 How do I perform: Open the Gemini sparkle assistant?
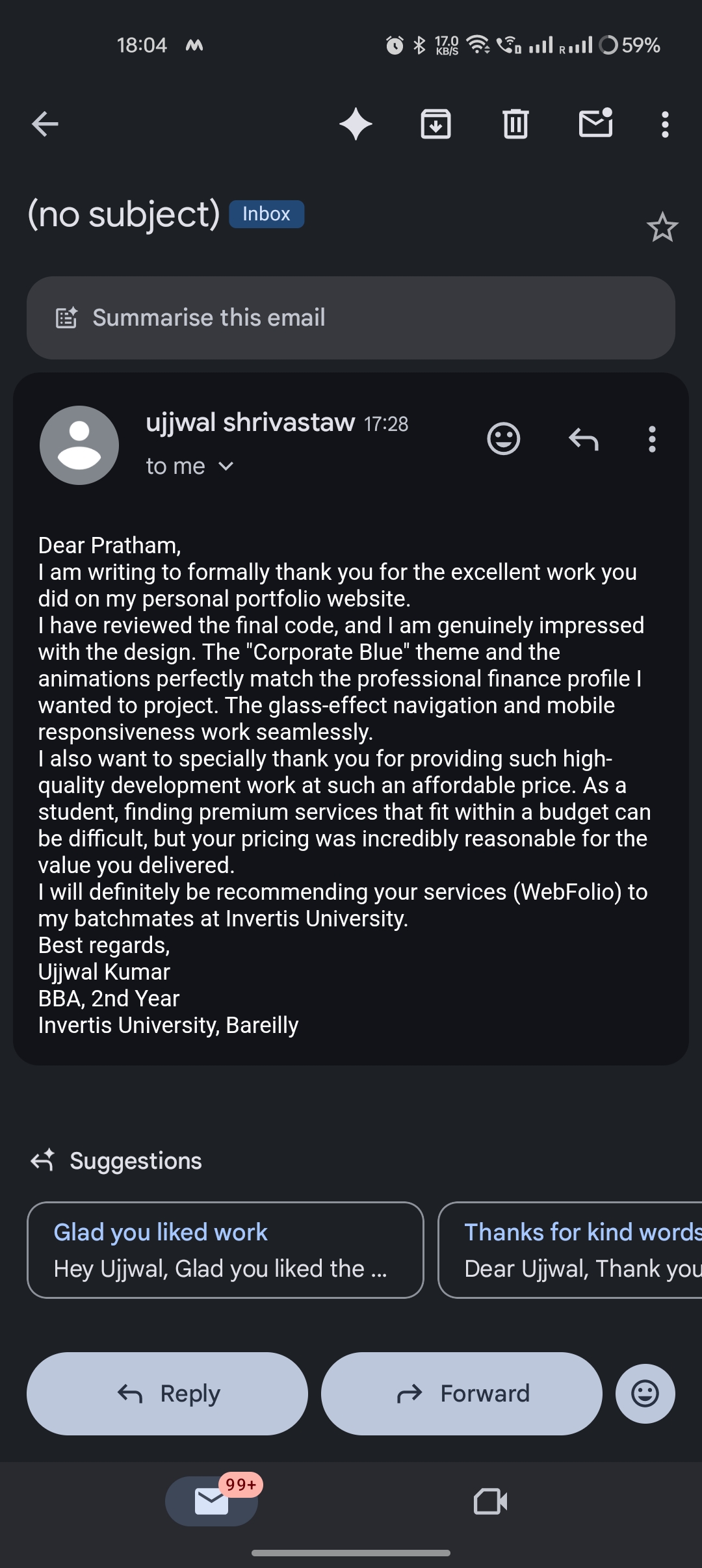356,124
